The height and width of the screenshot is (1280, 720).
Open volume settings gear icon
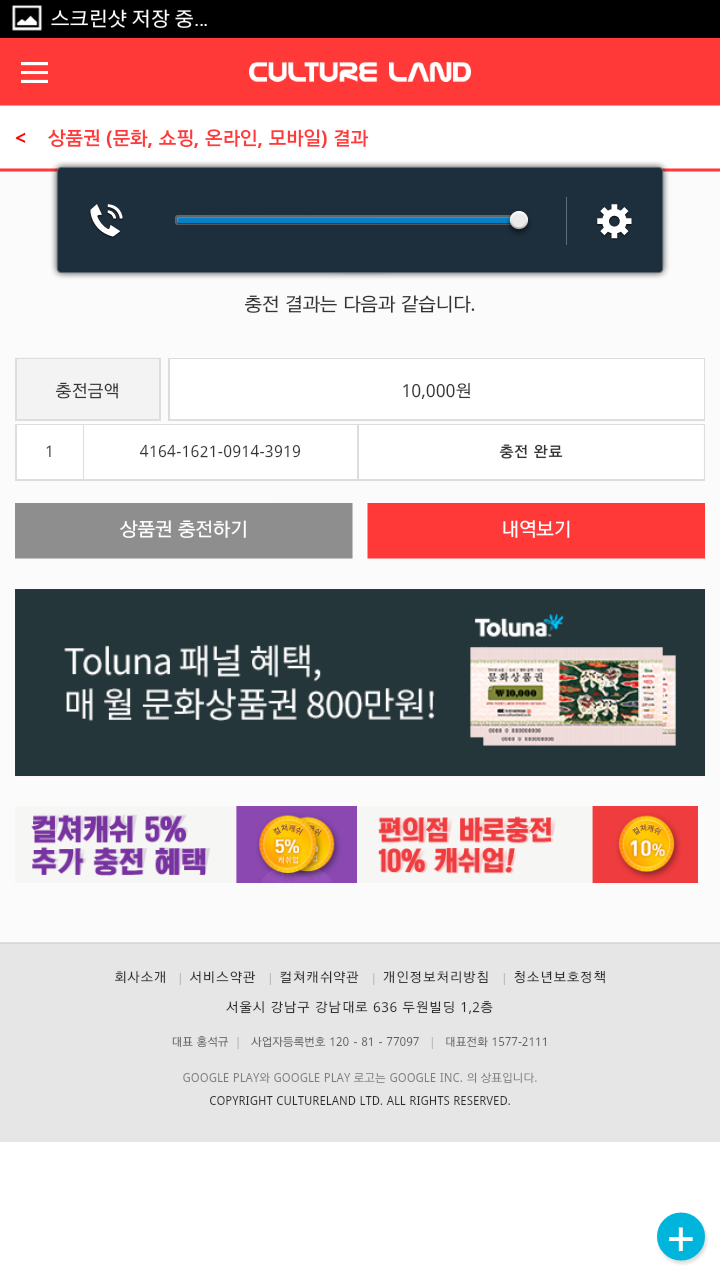(614, 221)
